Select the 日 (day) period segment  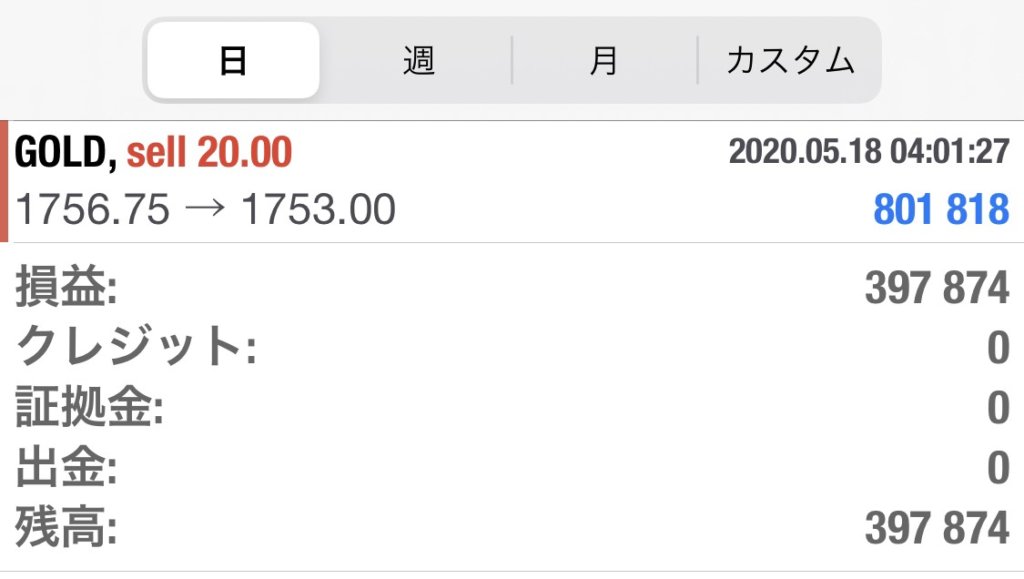coord(233,61)
